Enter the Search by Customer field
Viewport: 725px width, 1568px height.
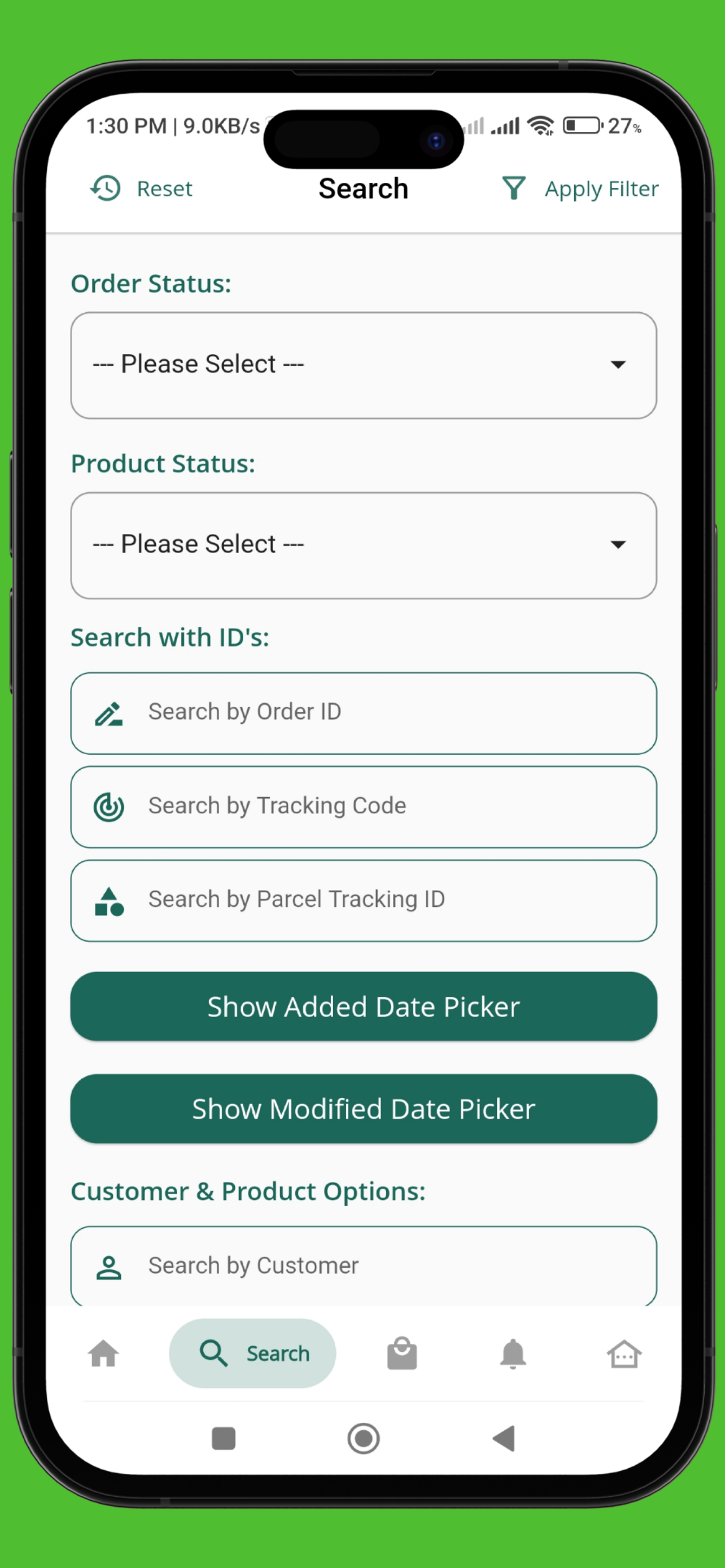(x=364, y=1266)
